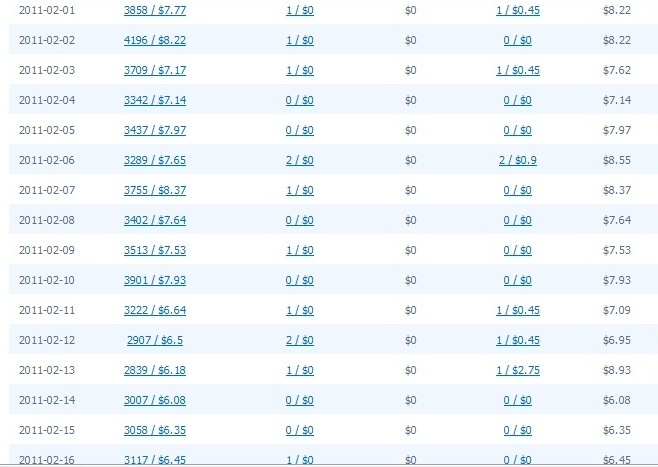Open 1 / $0.45 link for 2011-02-01
658x467 pixels.
click(517, 9)
